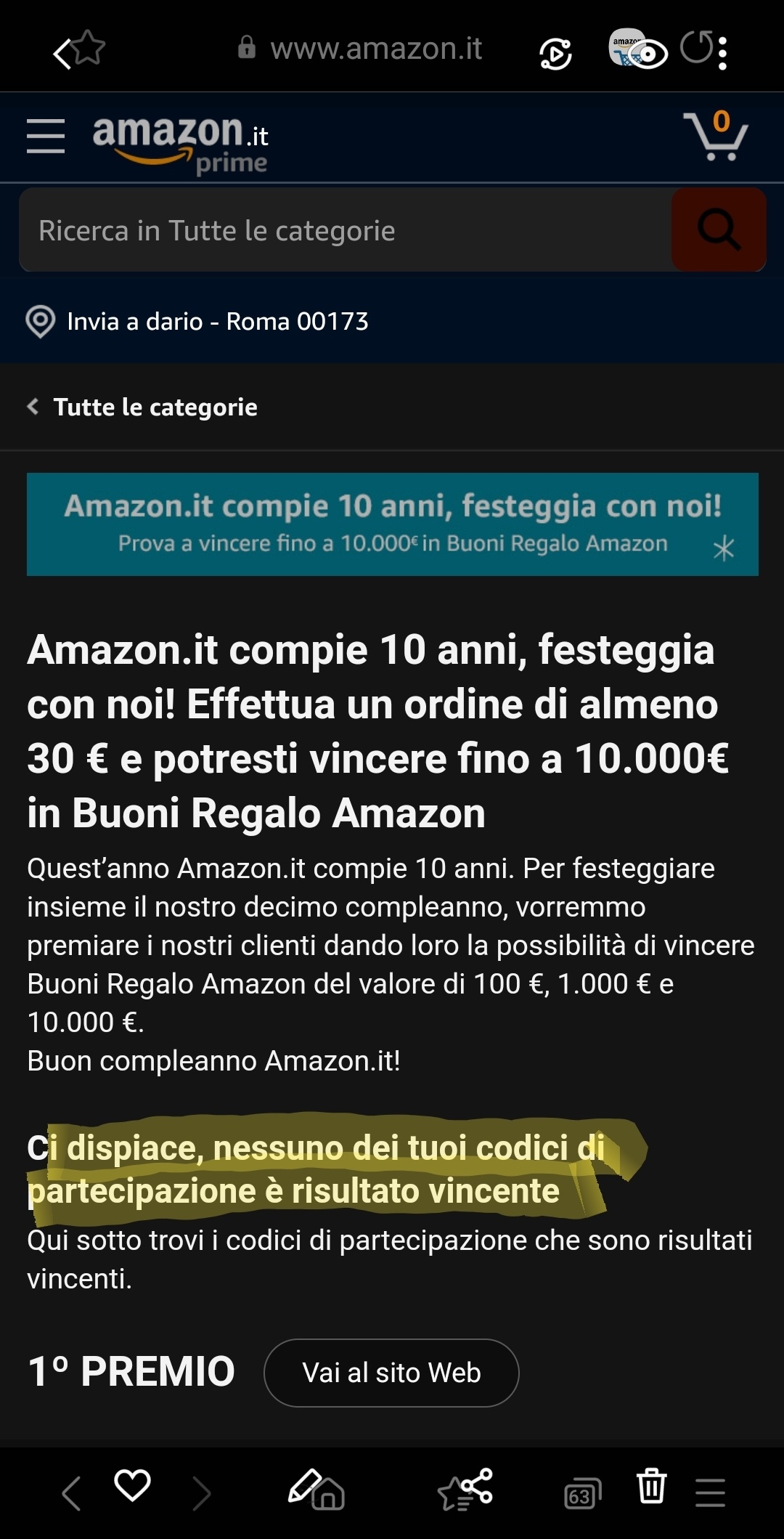This screenshot has height=1539, width=784.
Task: Tap the orange search magnifier button
Action: tap(719, 230)
